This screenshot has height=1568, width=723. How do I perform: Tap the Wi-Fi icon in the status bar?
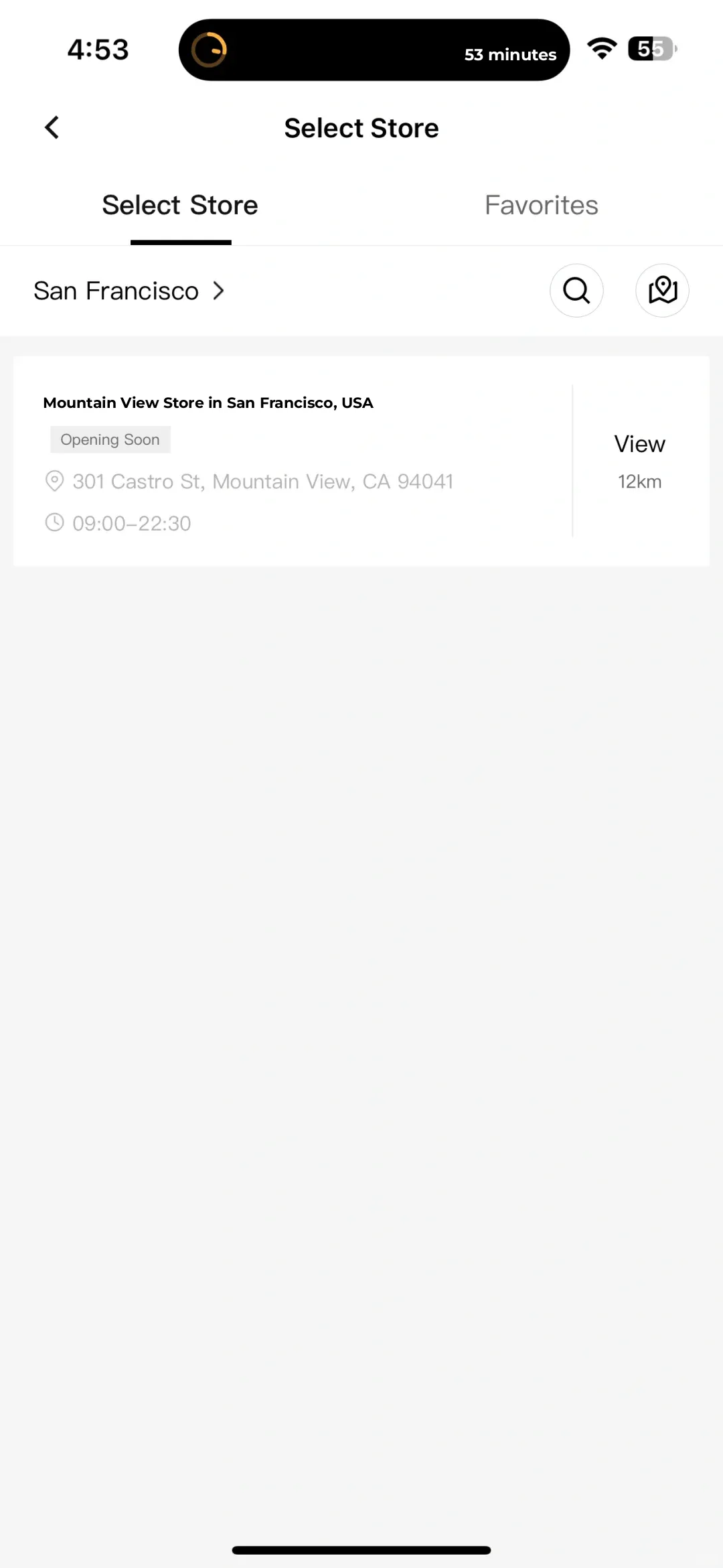point(601,49)
